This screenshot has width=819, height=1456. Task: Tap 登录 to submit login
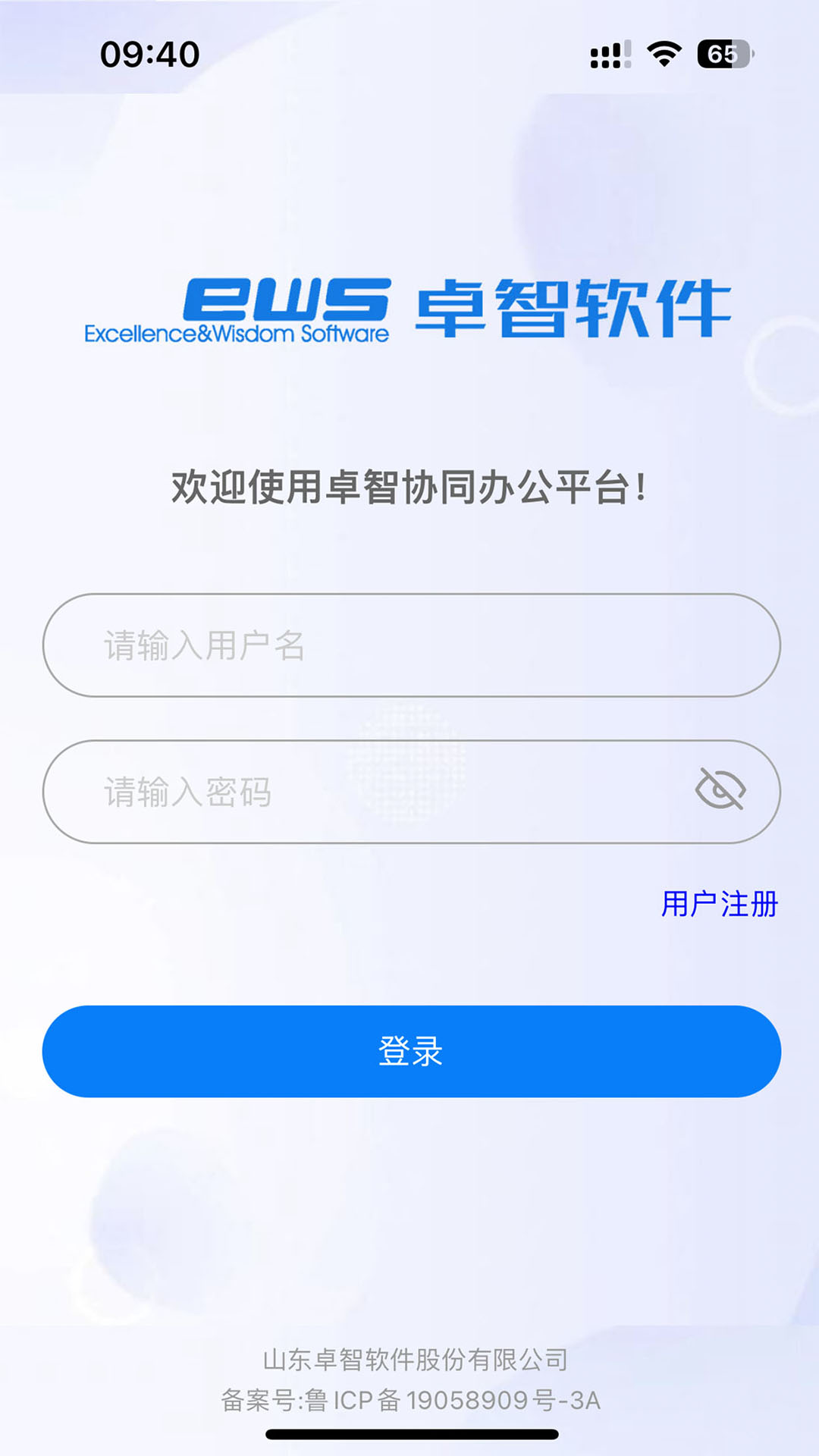[409, 1050]
